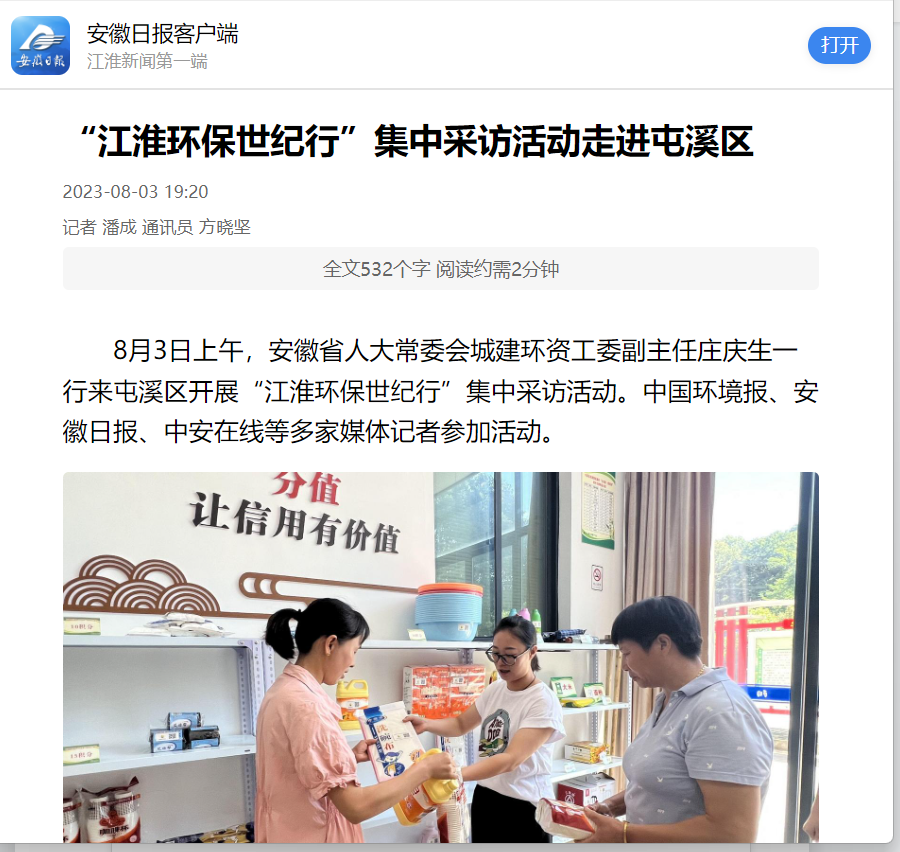Screen dimensions: 900x852
Task: Tap the 打开 button to open app
Action: [x=839, y=45]
